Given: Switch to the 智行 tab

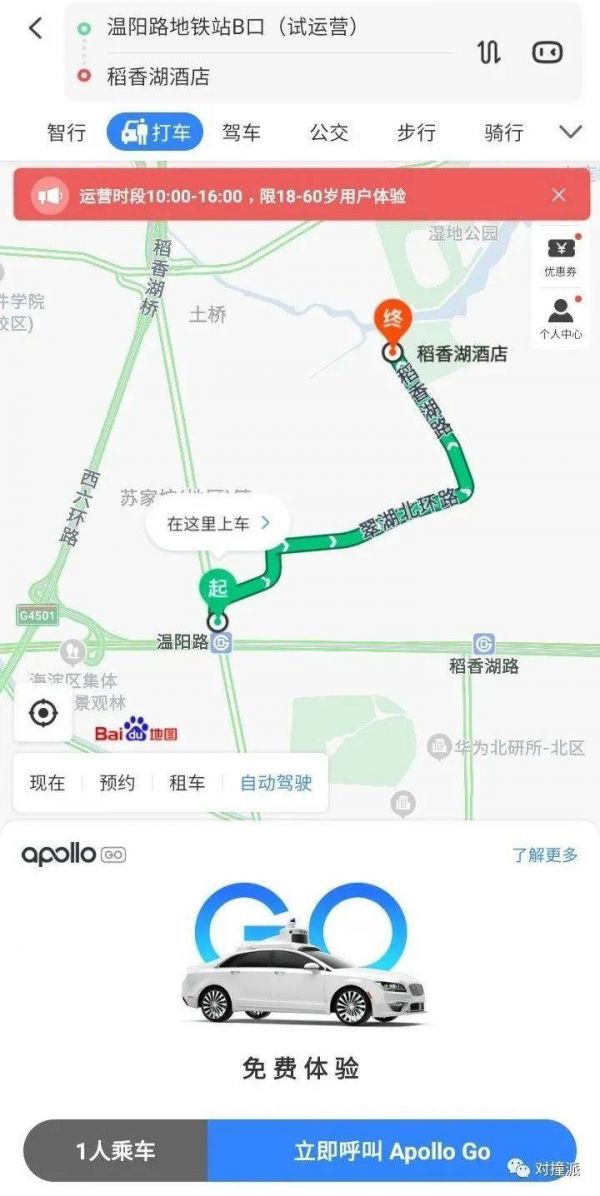Looking at the screenshot, I should (66, 132).
